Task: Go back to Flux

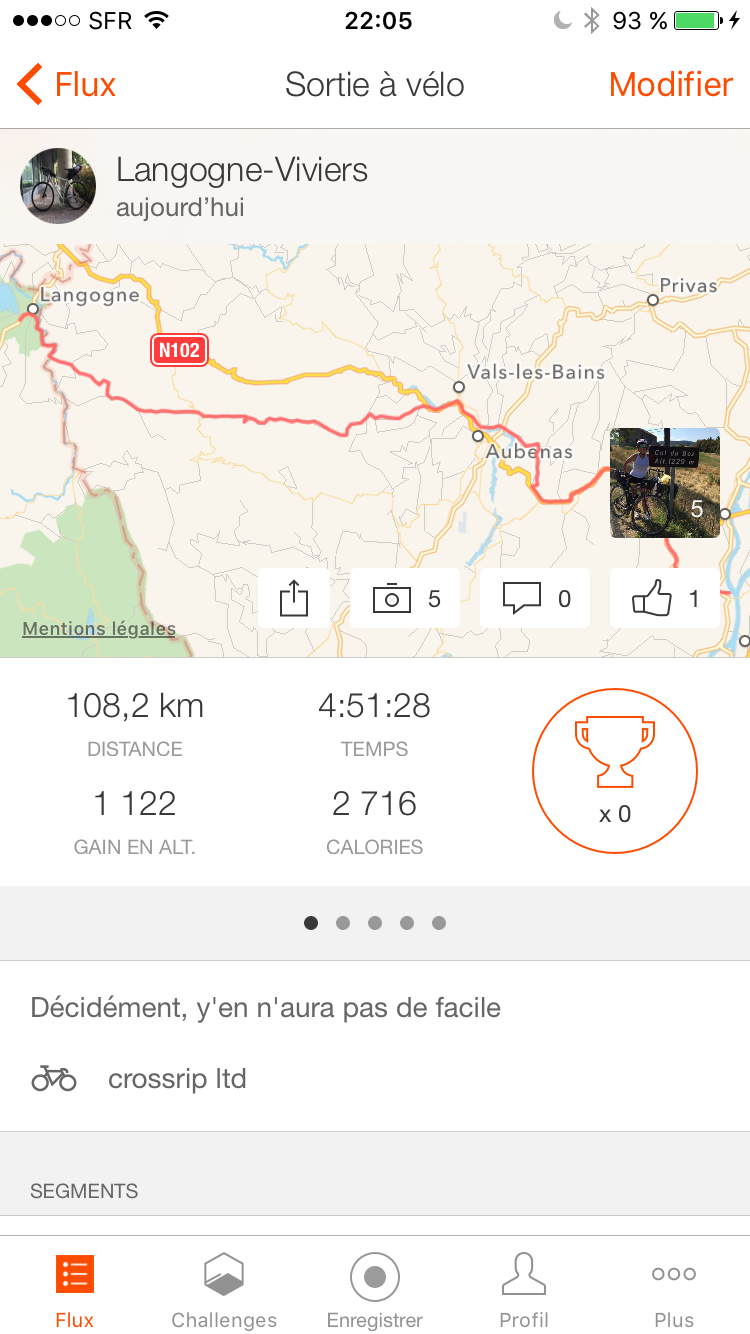Action: [66, 85]
